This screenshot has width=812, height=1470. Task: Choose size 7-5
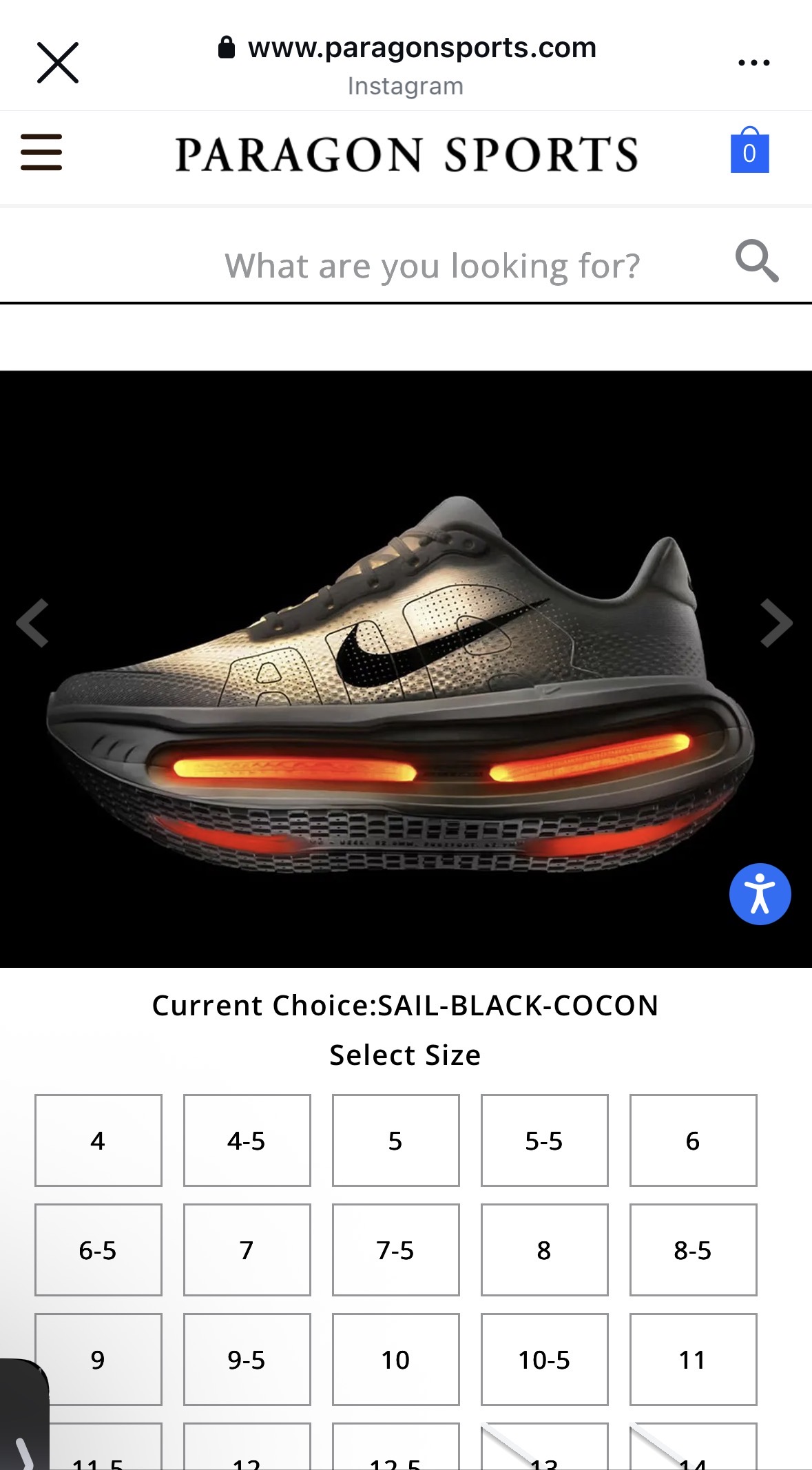point(396,1250)
